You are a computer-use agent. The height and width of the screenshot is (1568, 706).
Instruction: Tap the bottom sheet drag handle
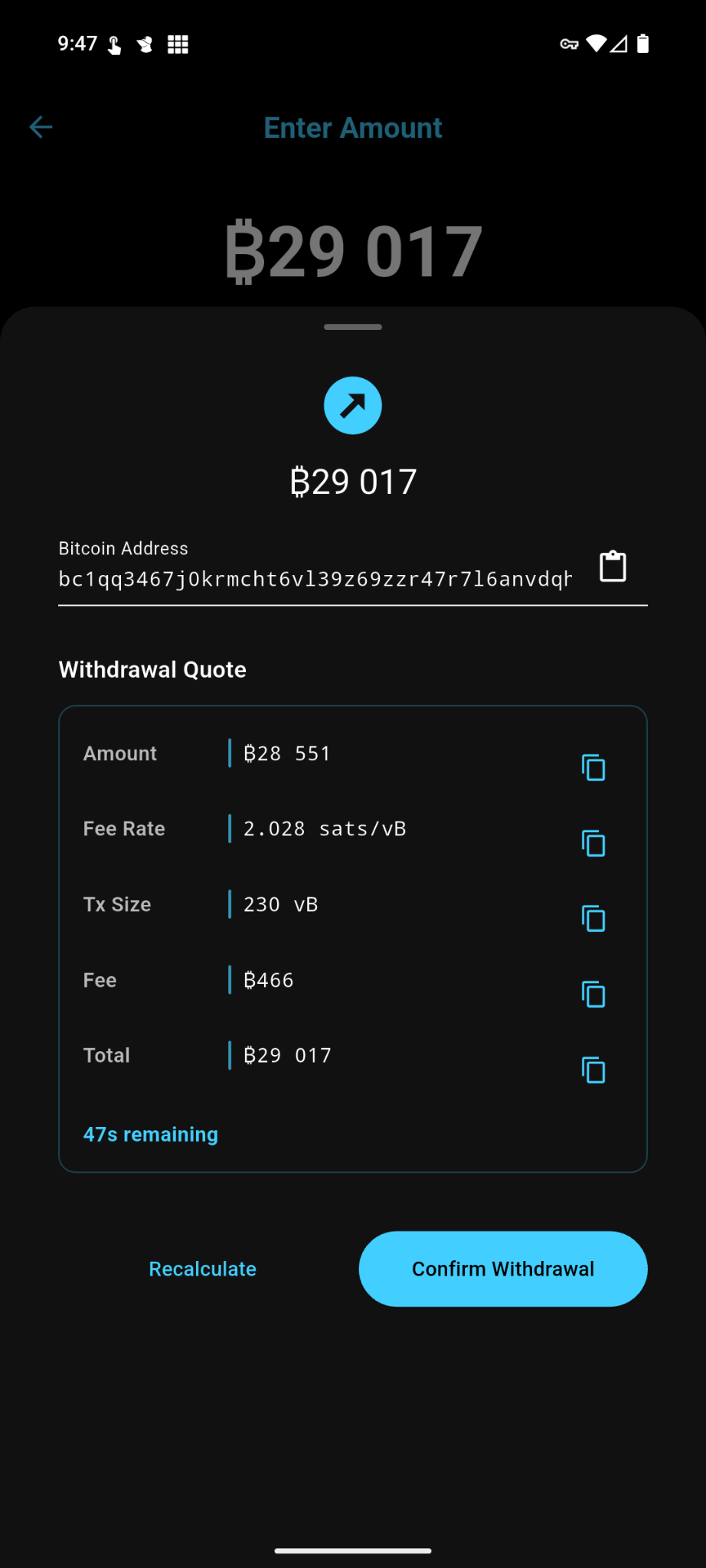click(x=352, y=326)
